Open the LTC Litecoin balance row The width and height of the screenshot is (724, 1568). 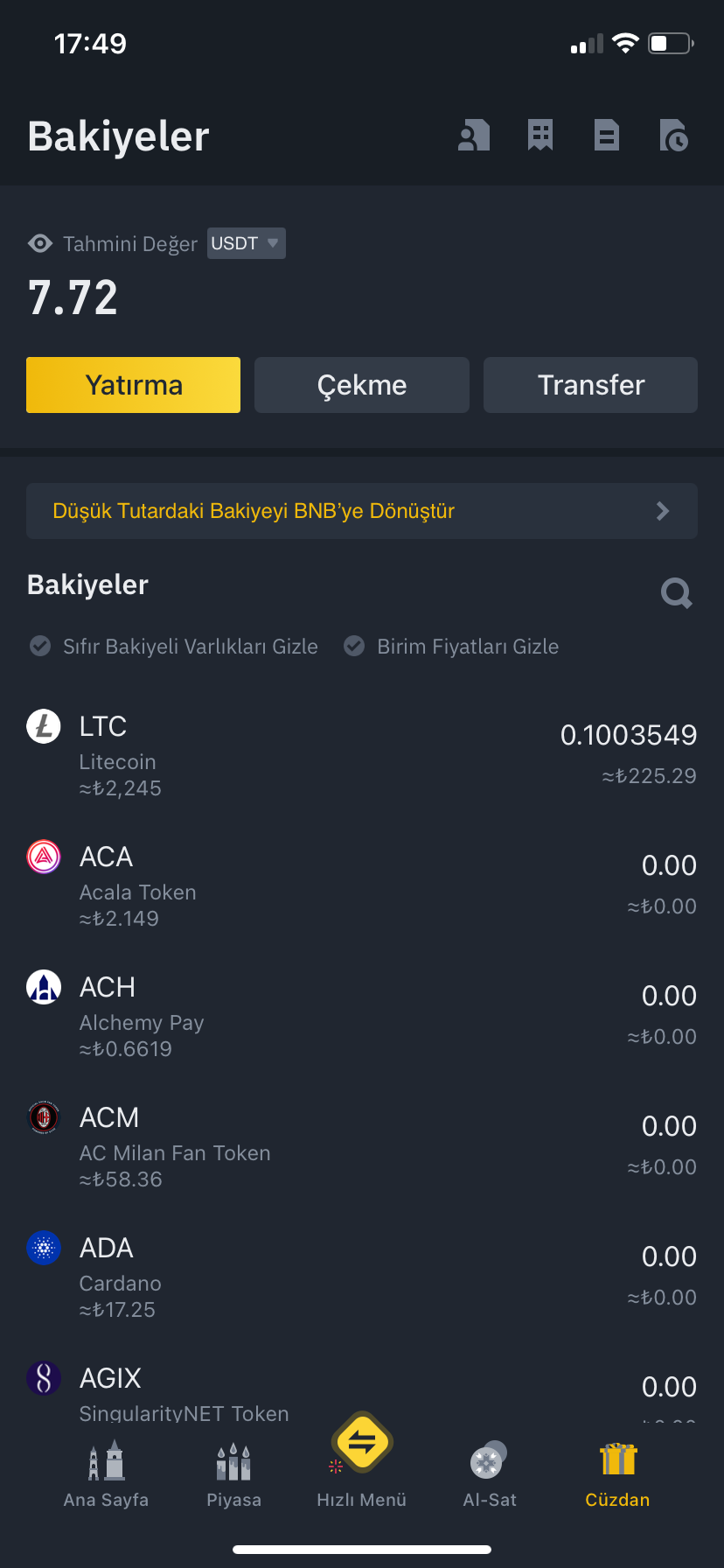point(362,756)
